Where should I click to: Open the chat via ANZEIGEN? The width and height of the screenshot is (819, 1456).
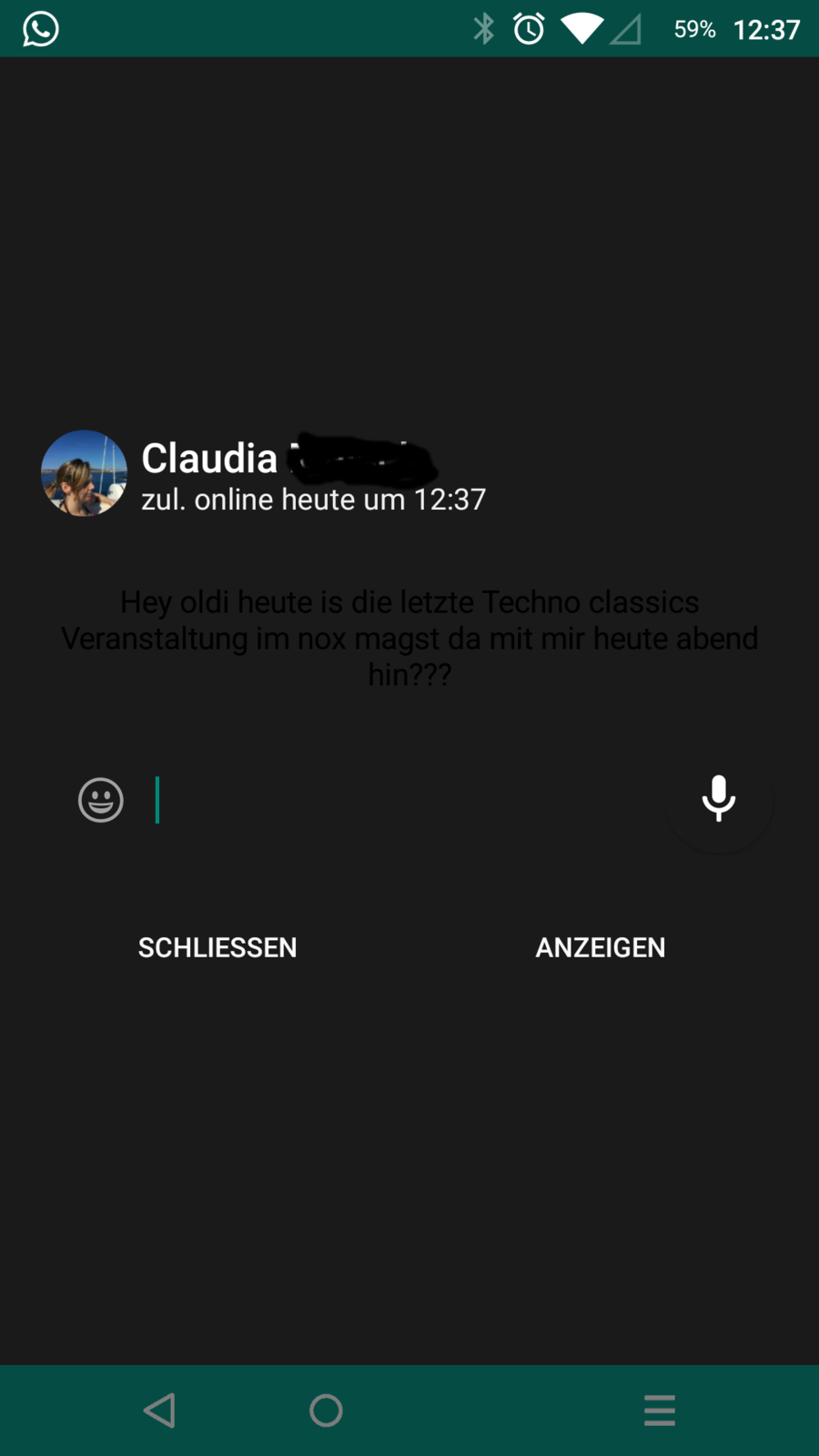(600, 947)
